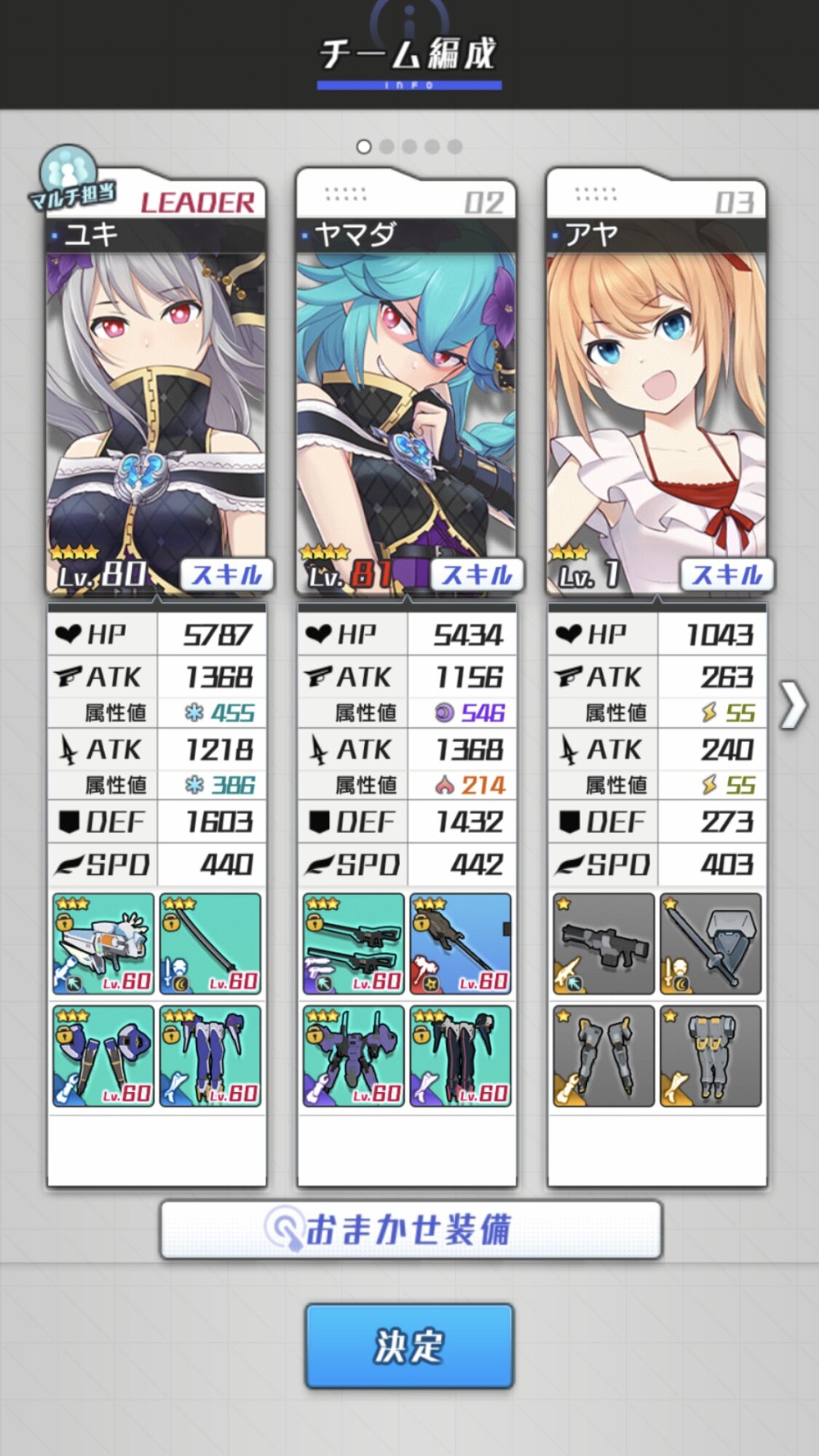Open ユキ's gun weapon slot
This screenshot has height=1456, width=819.
click(x=103, y=944)
